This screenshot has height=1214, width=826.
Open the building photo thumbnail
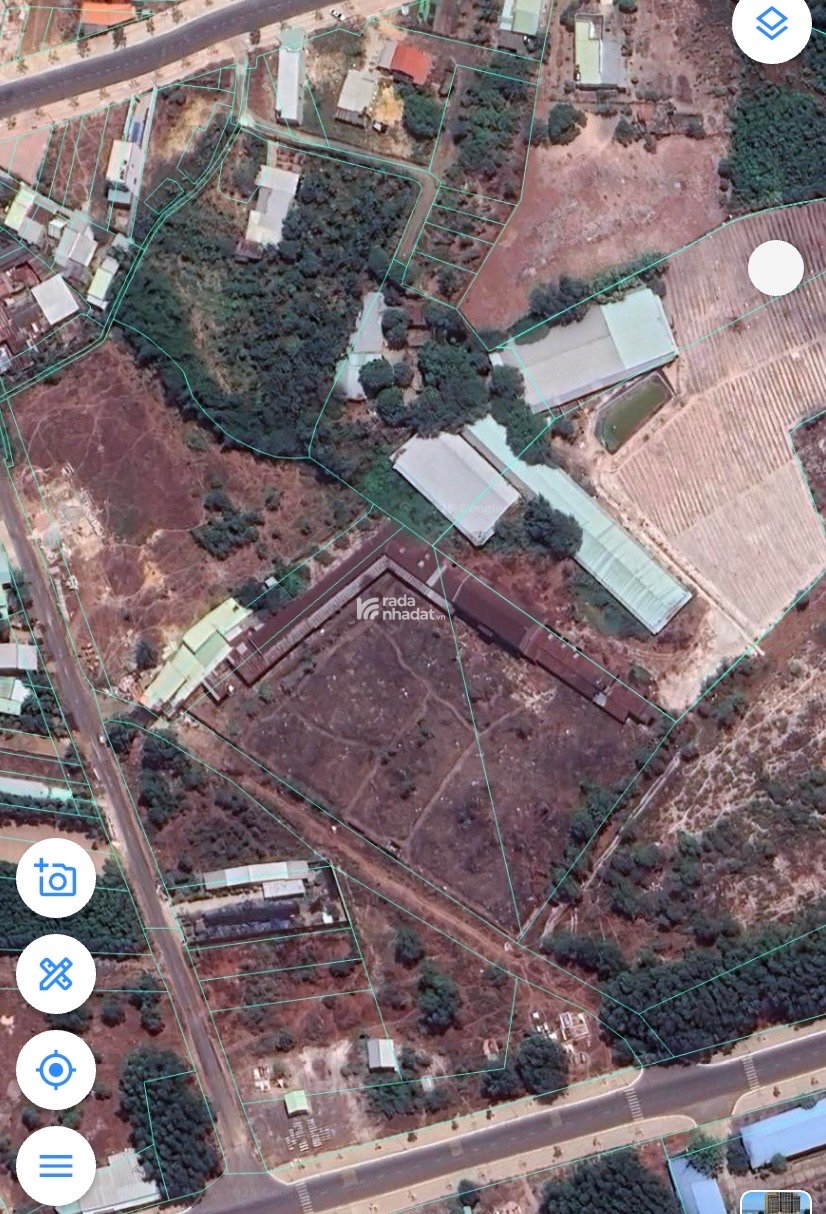pyautogui.click(x=776, y=1202)
